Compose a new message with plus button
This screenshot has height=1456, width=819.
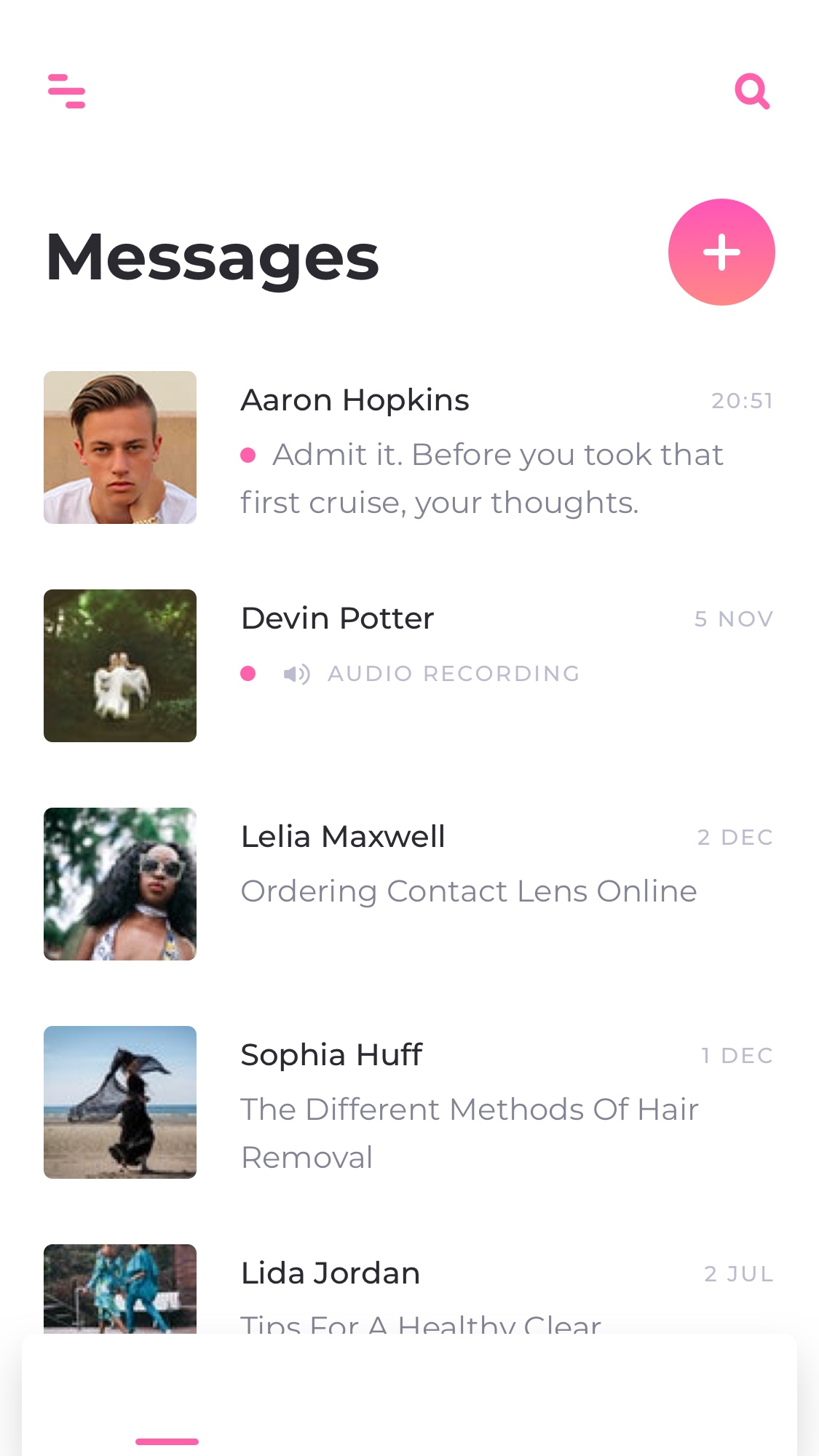click(721, 252)
